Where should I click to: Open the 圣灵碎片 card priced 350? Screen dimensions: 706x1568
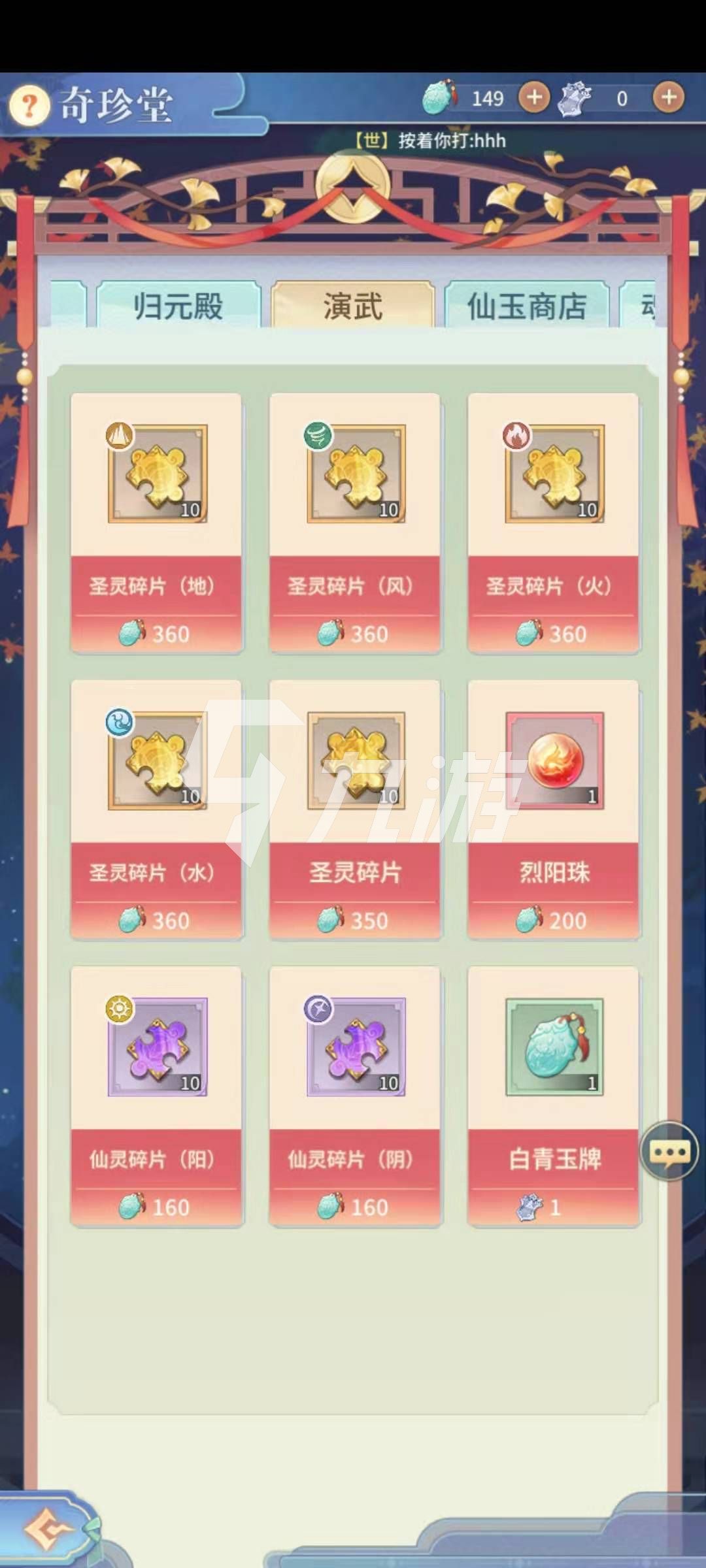[355, 810]
